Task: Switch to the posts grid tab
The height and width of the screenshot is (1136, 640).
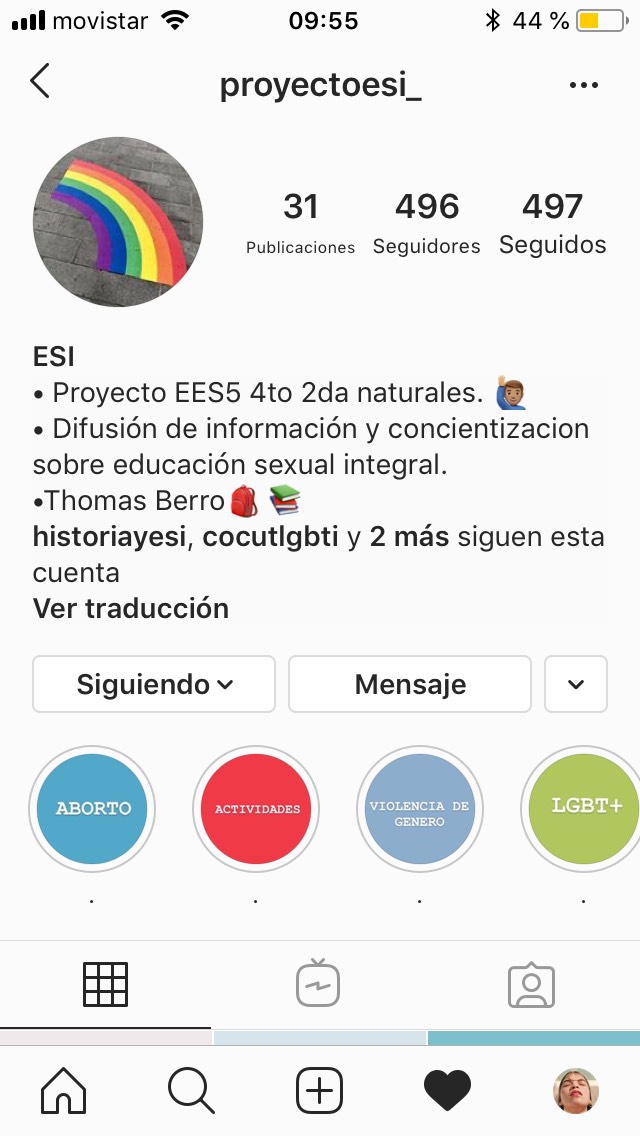Action: (105, 985)
